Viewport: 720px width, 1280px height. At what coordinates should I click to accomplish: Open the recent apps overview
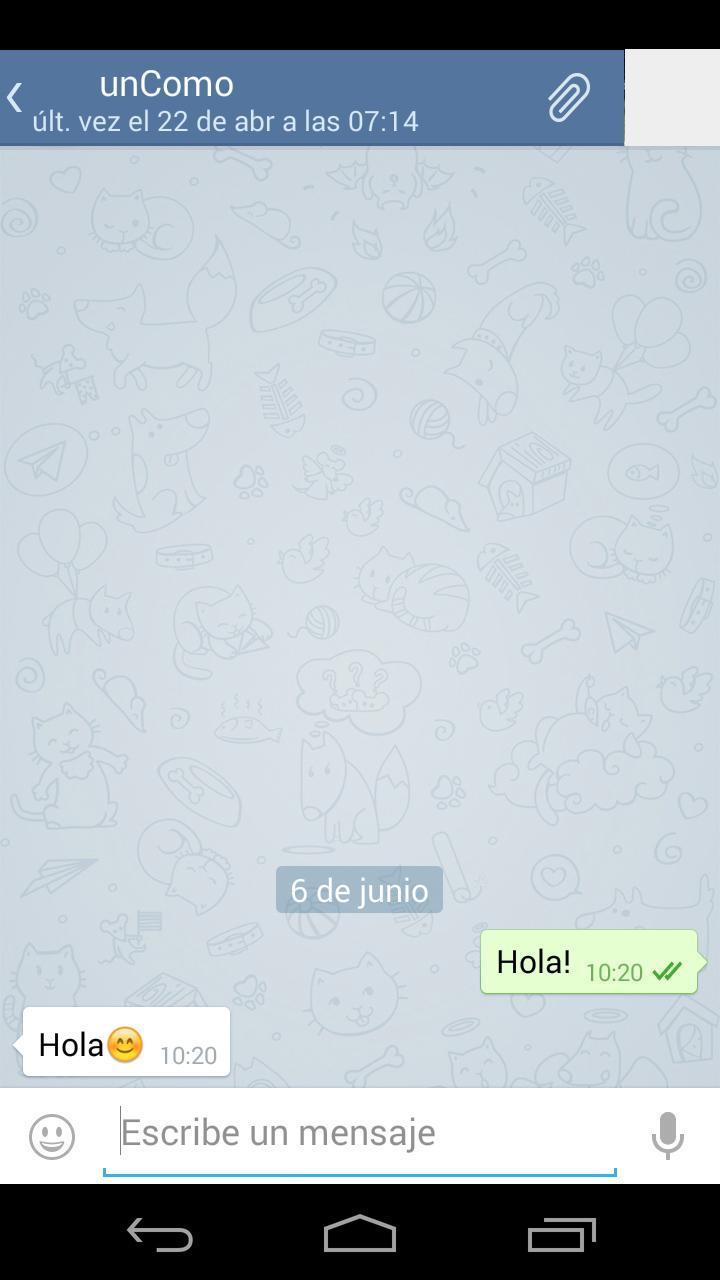[561, 1234]
